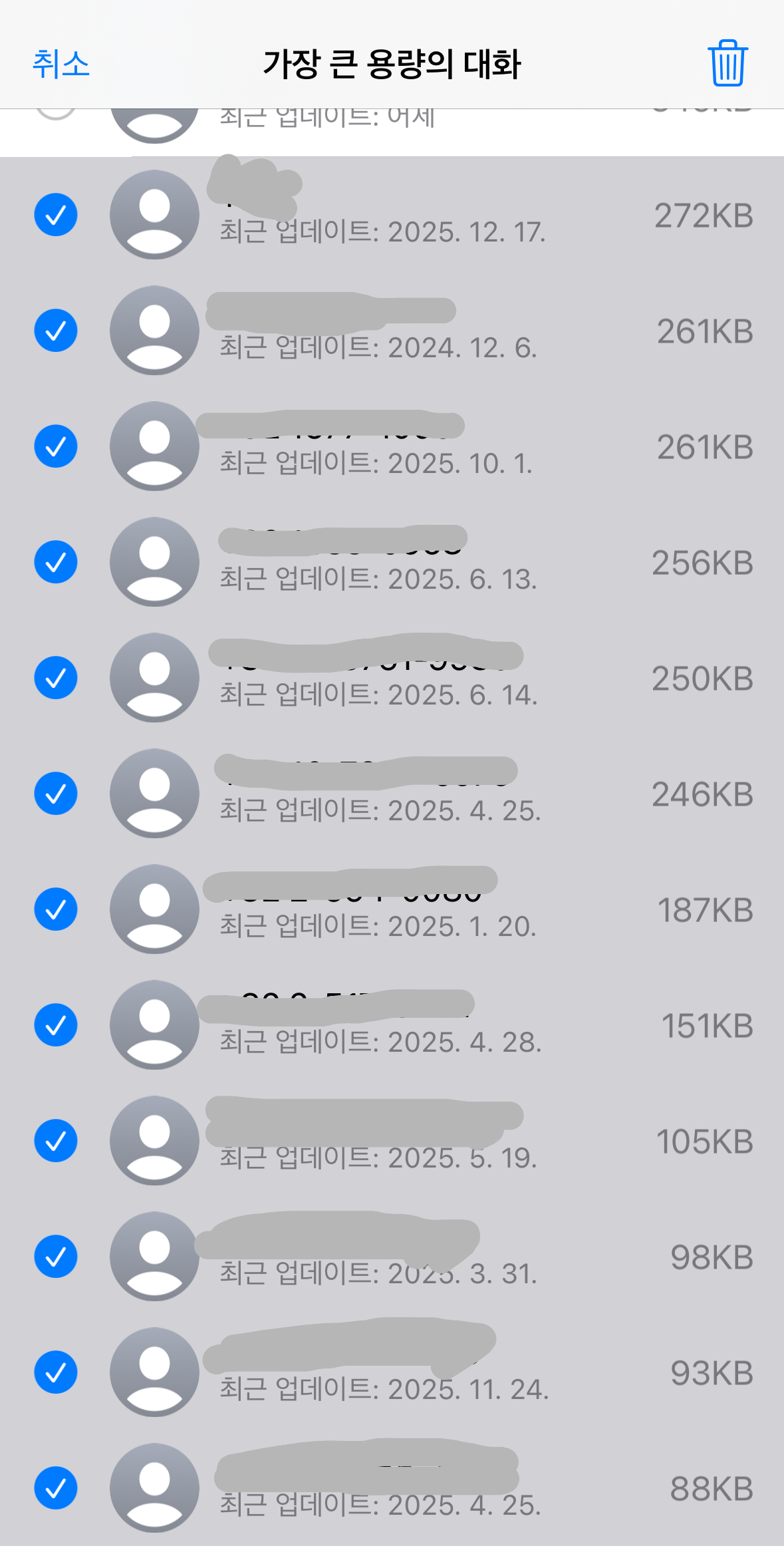784x1556 pixels.
Task: Deselect the 151KB conversation checkmark
Action: click(x=55, y=1025)
